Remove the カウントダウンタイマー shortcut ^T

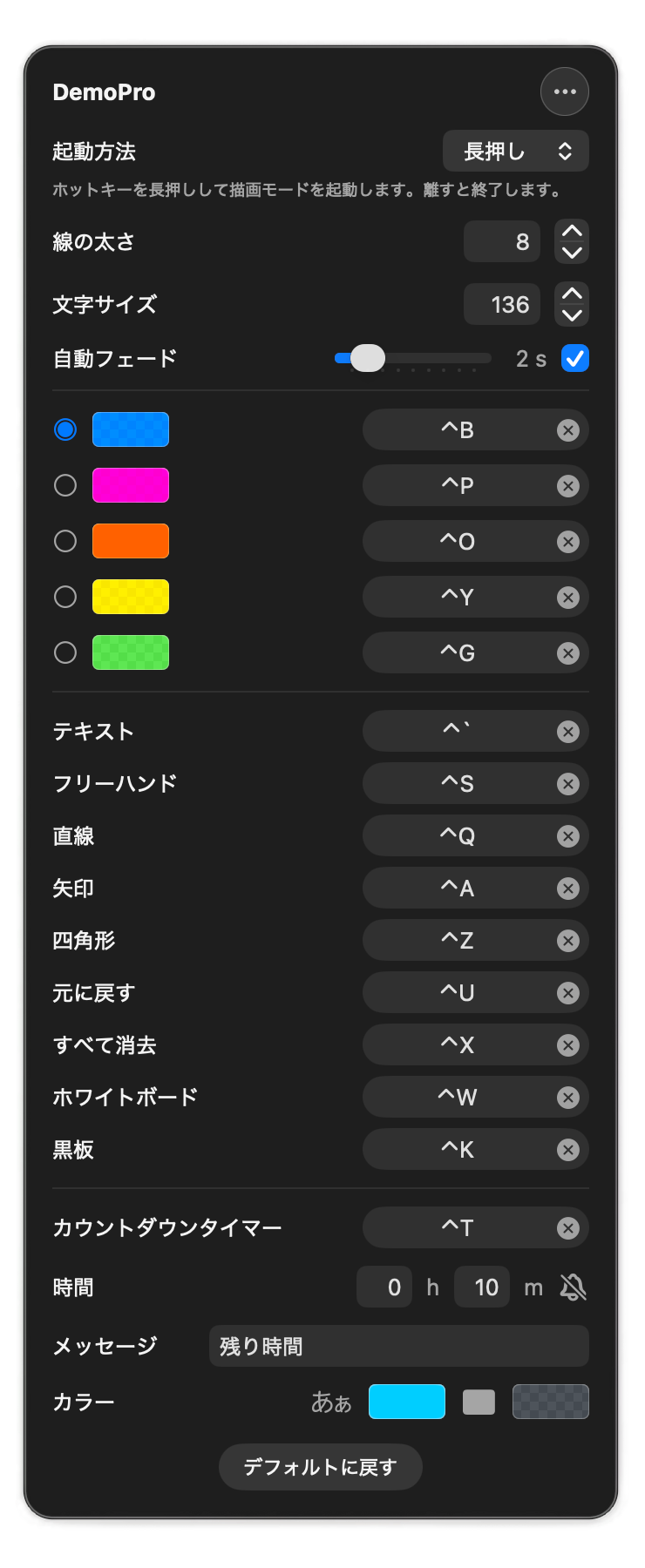tap(569, 1227)
